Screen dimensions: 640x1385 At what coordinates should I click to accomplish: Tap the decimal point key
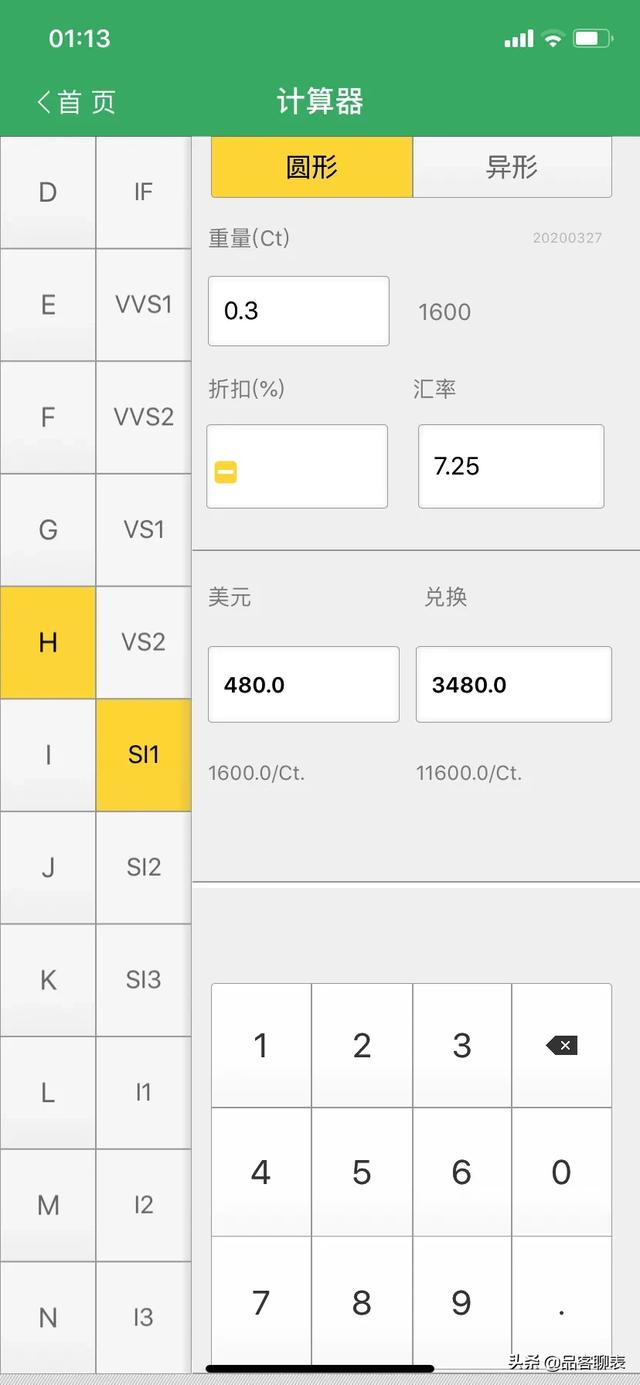[561, 1304]
